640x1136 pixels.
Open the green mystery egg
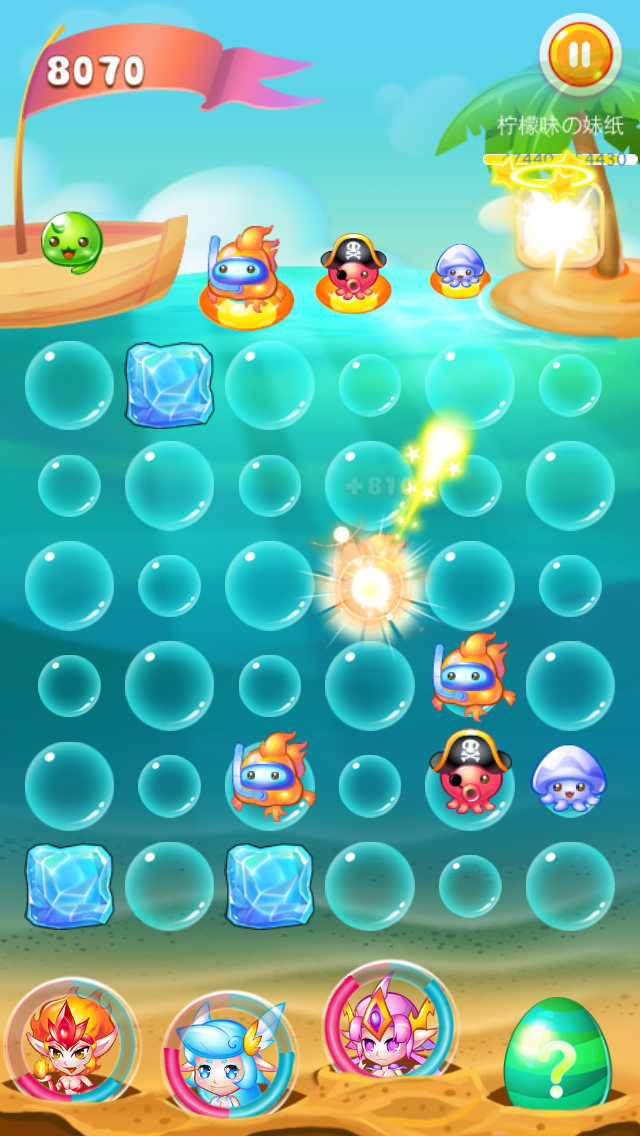(x=557, y=1055)
